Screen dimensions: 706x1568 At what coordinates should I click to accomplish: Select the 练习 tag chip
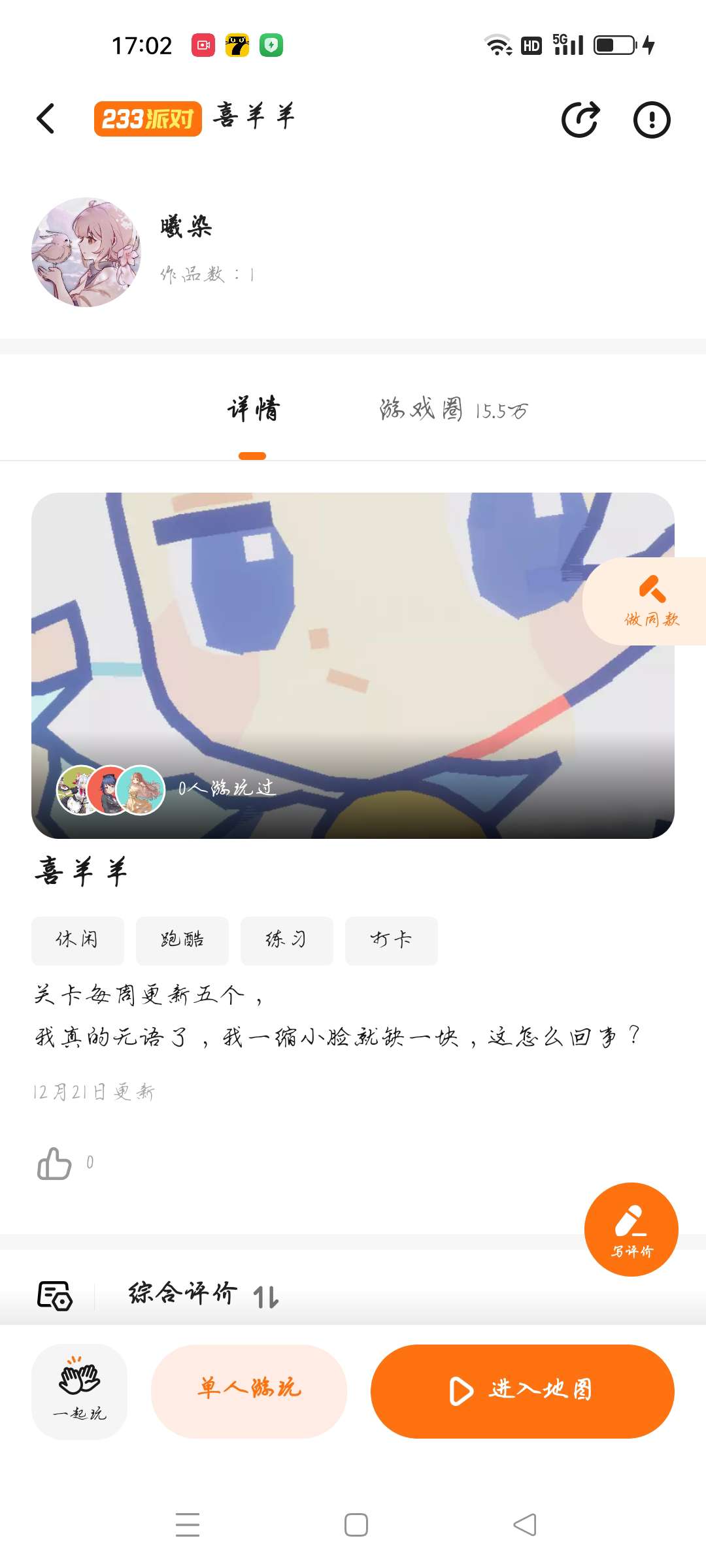point(286,940)
